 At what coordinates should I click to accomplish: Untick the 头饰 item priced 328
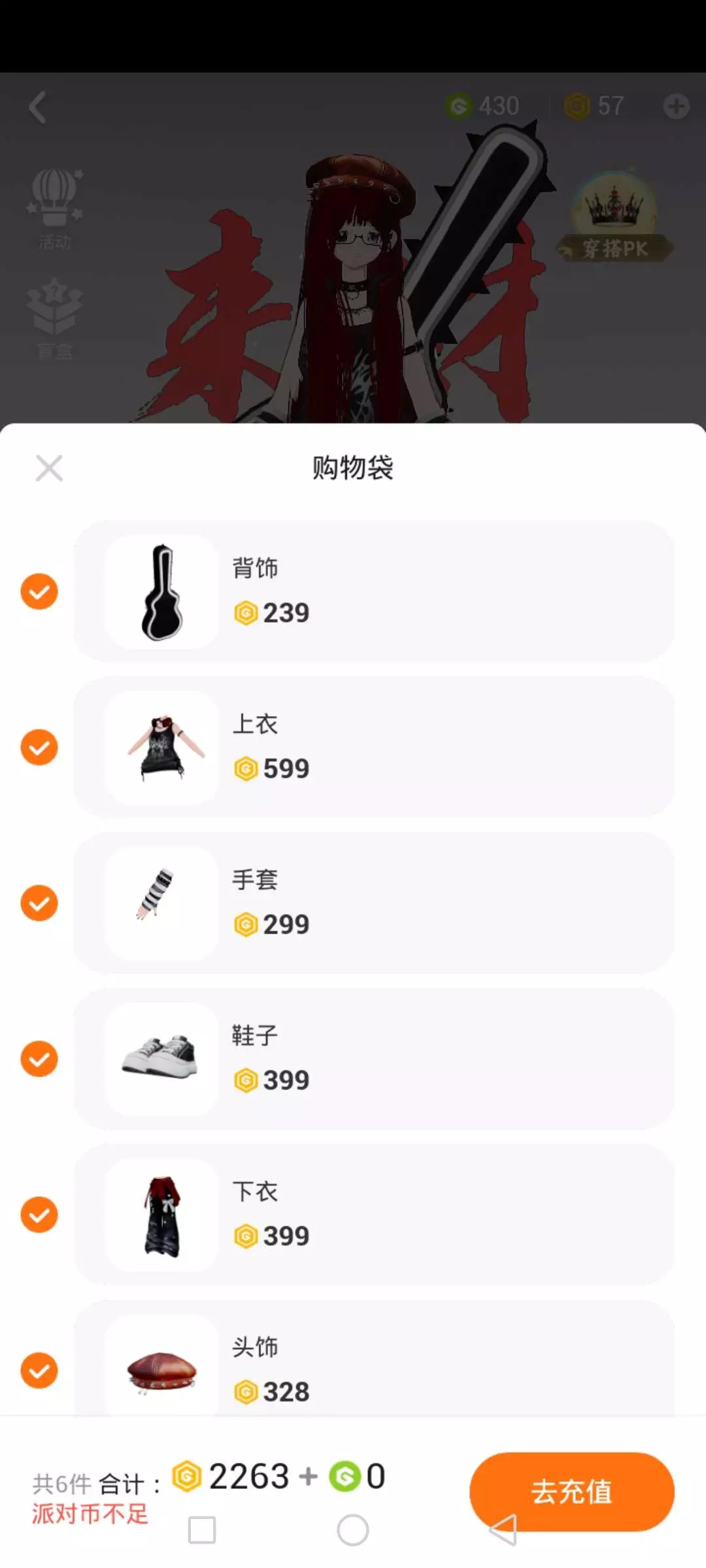[x=39, y=1371]
